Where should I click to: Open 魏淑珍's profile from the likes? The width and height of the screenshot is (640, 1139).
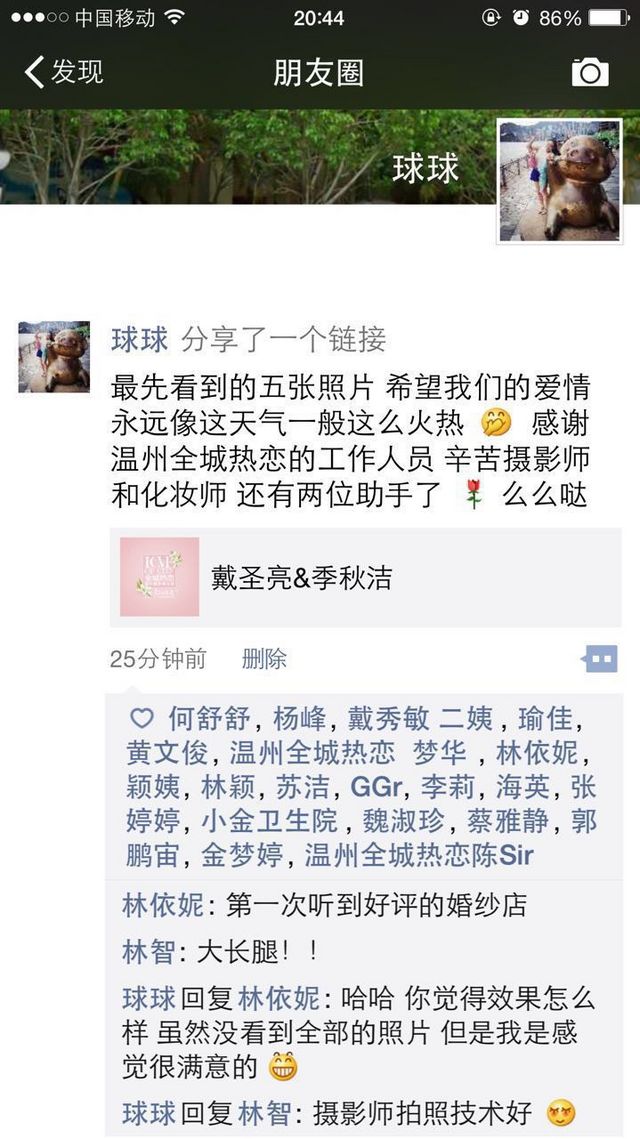pyautogui.click(x=402, y=821)
